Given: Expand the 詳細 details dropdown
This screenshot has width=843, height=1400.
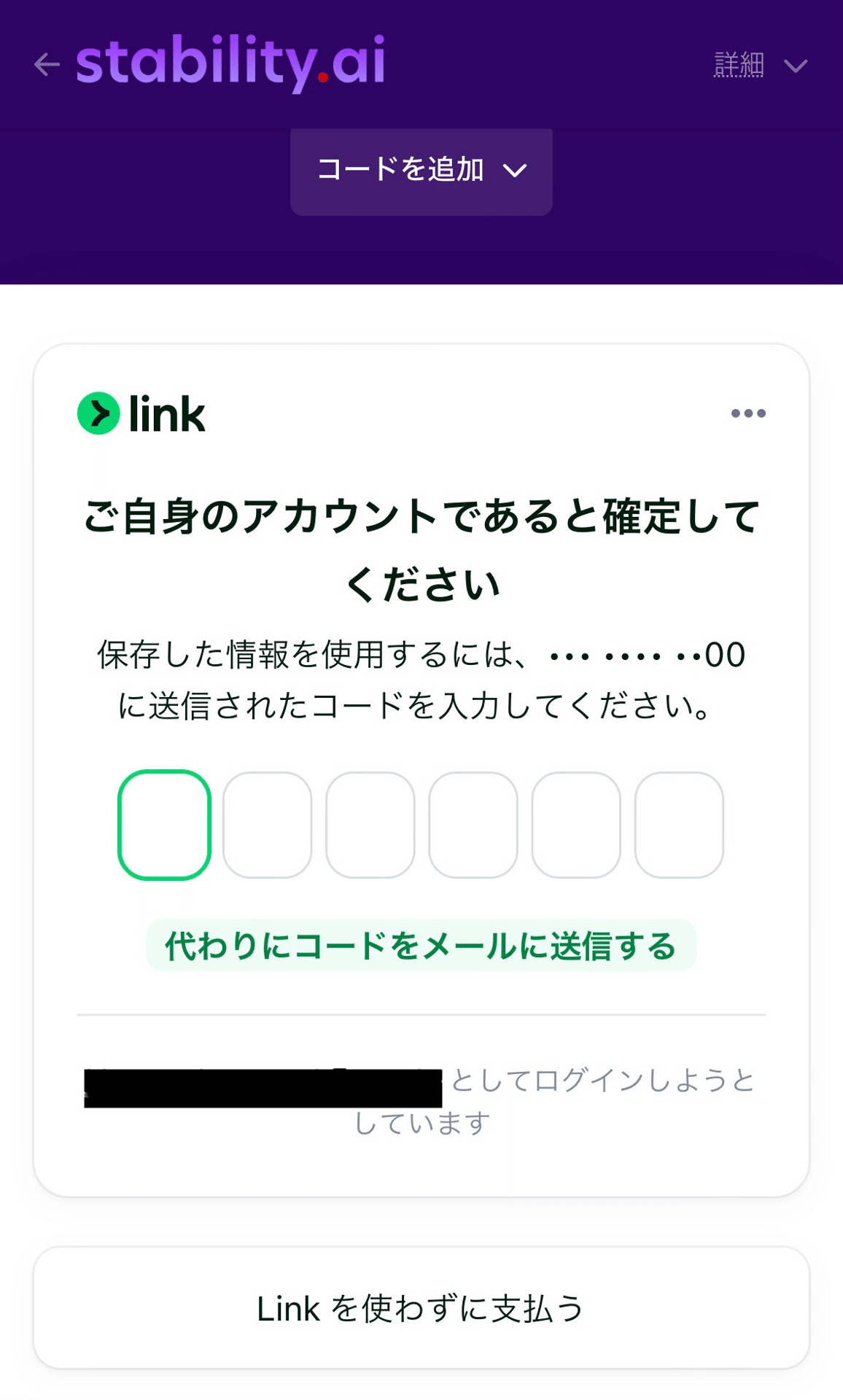Looking at the screenshot, I should (761, 66).
